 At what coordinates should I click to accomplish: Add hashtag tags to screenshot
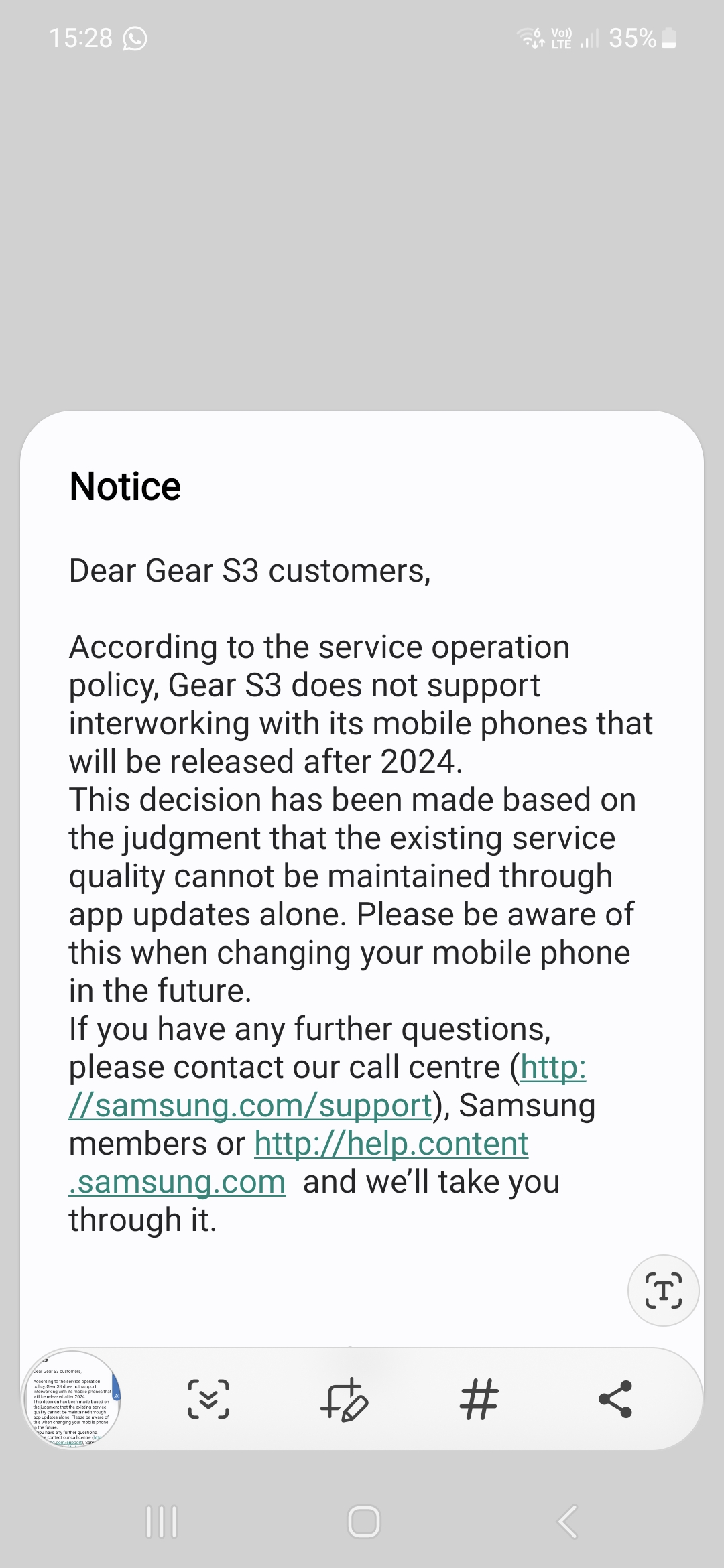click(479, 1399)
